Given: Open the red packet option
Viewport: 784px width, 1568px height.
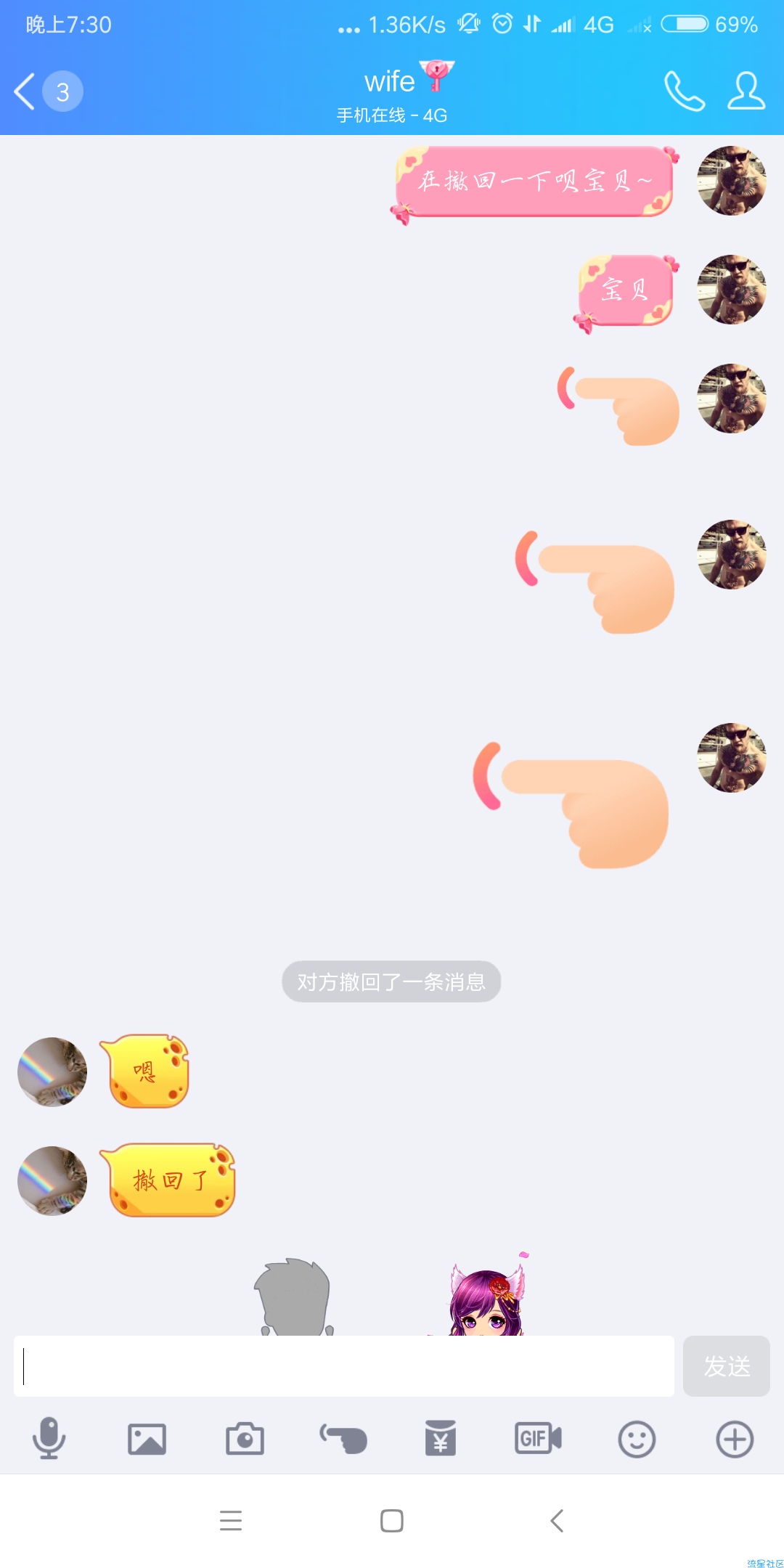Looking at the screenshot, I should point(441,1439).
